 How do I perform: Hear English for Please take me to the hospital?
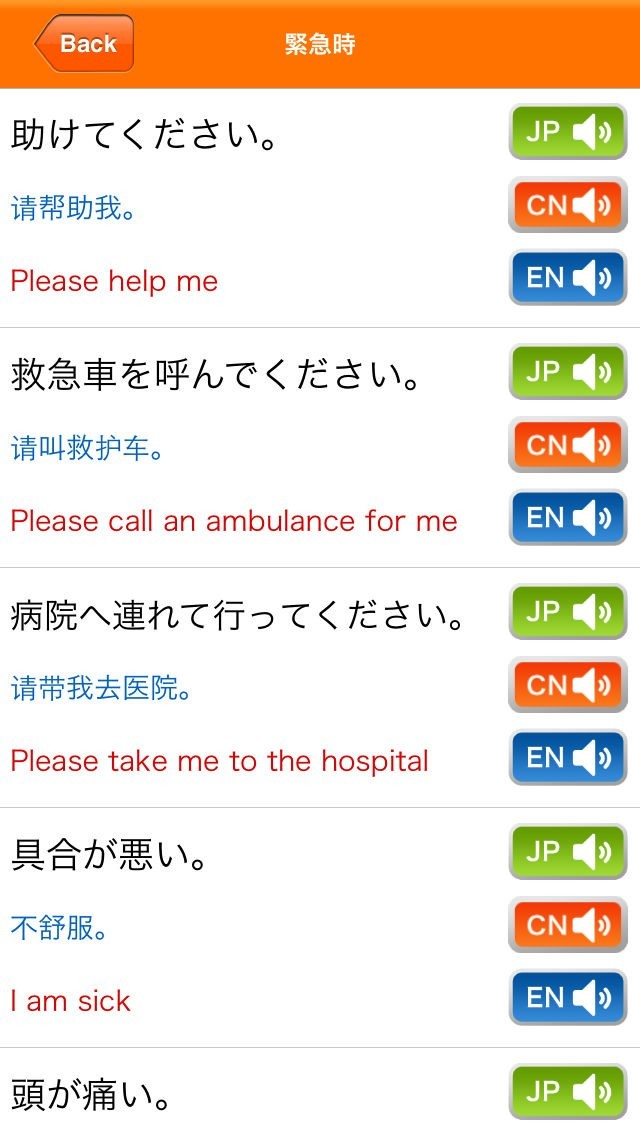[x=567, y=757]
